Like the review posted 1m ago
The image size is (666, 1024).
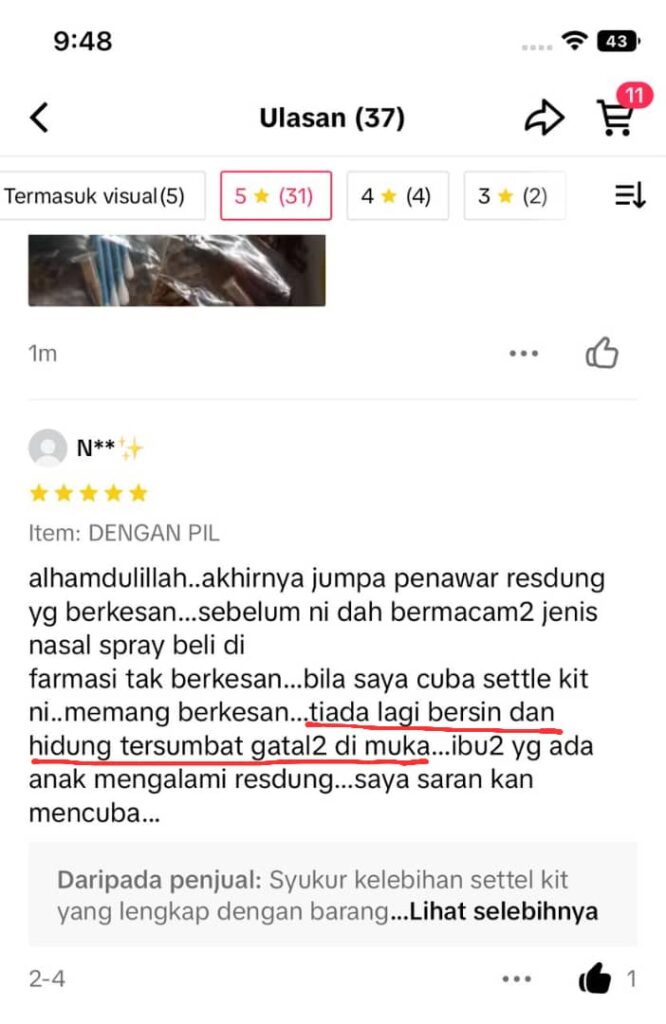click(602, 353)
